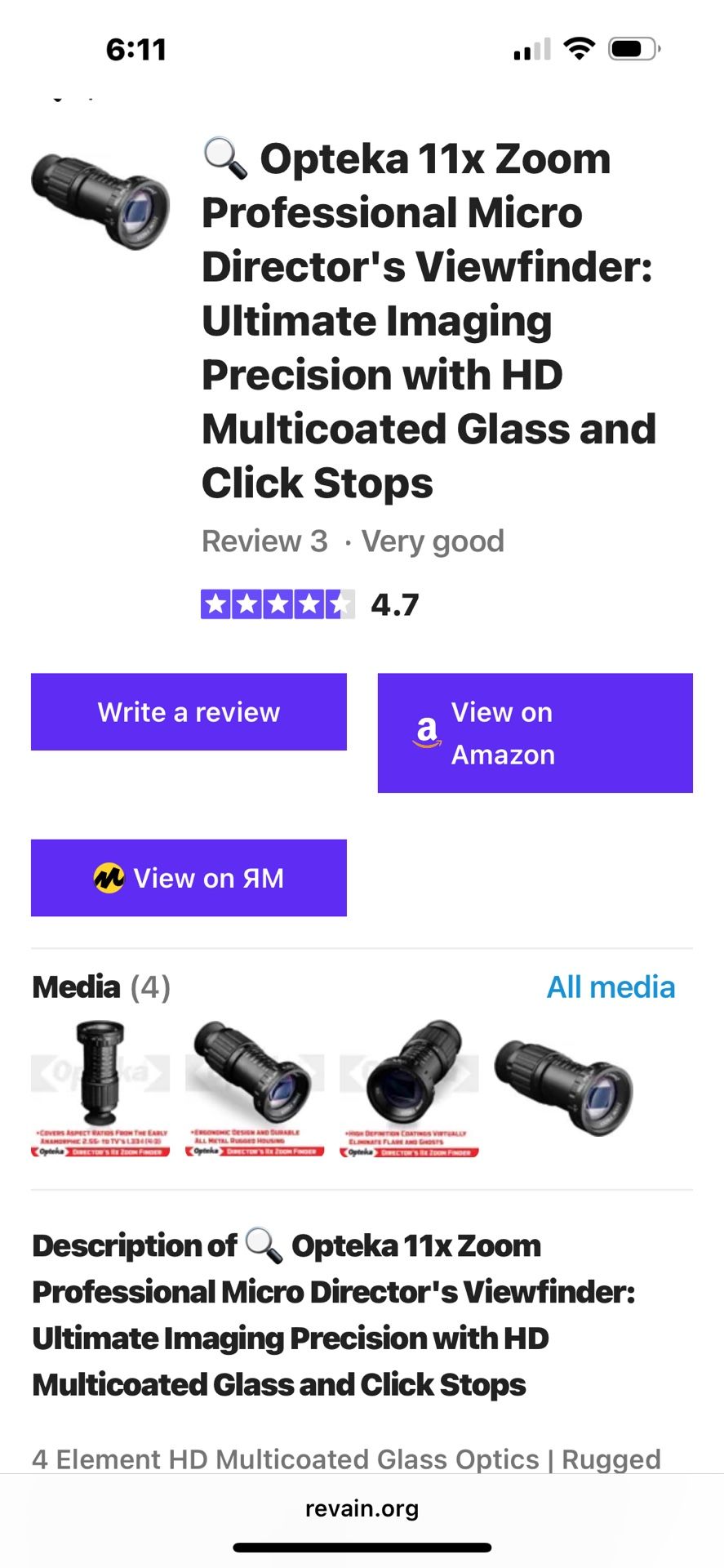Open the captionless fourth media thumbnail
Image resolution: width=724 pixels, height=1568 pixels.
563,1087
